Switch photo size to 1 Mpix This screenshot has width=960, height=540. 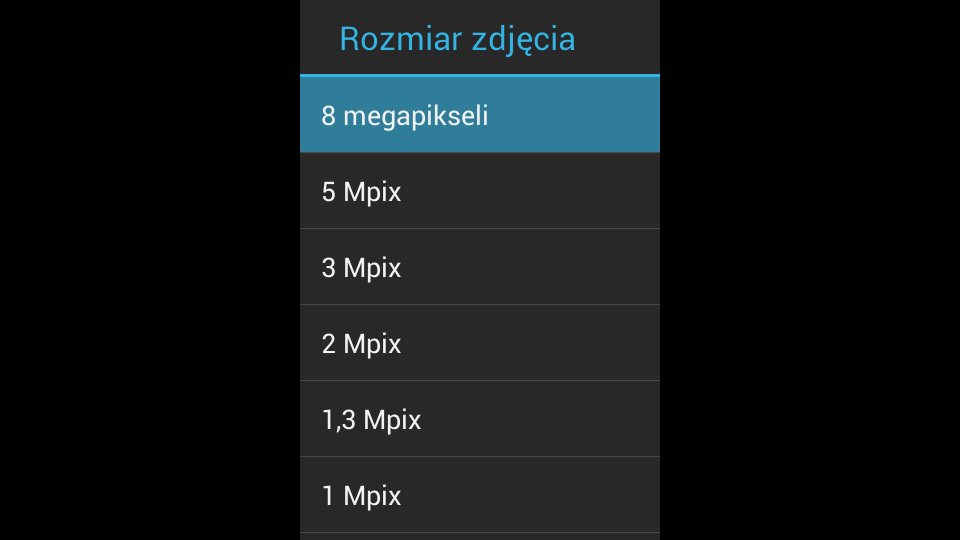(x=479, y=495)
